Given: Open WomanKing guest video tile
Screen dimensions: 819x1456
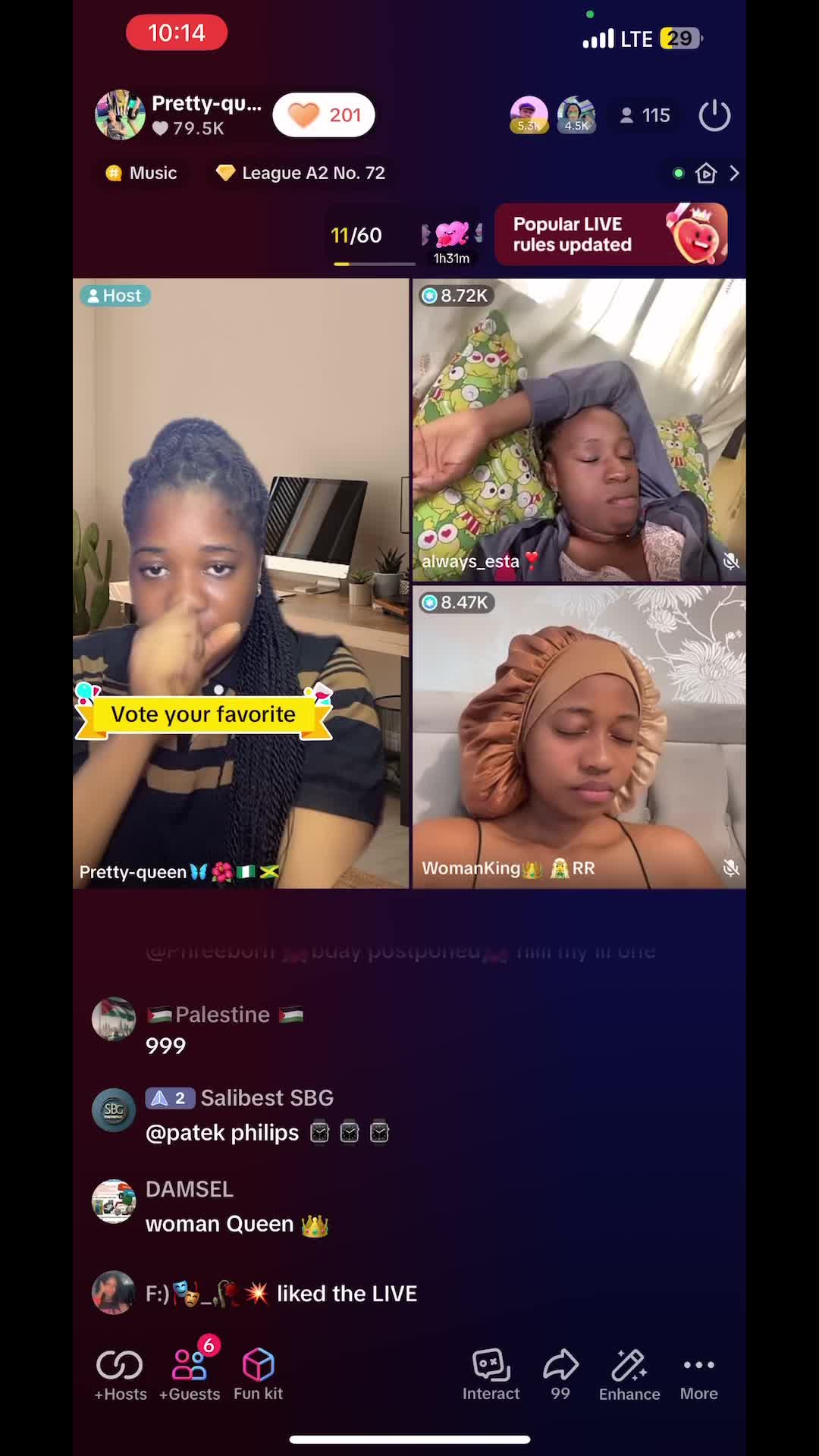Looking at the screenshot, I should click(x=579, y=736).
